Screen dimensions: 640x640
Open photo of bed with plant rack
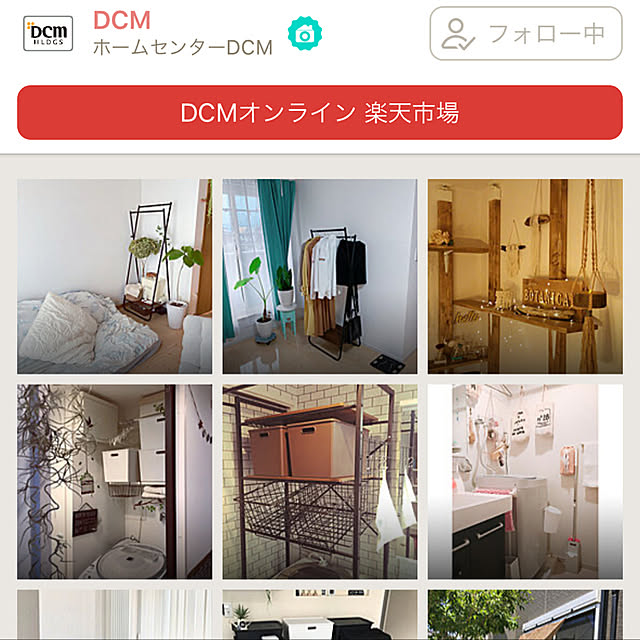114,276
